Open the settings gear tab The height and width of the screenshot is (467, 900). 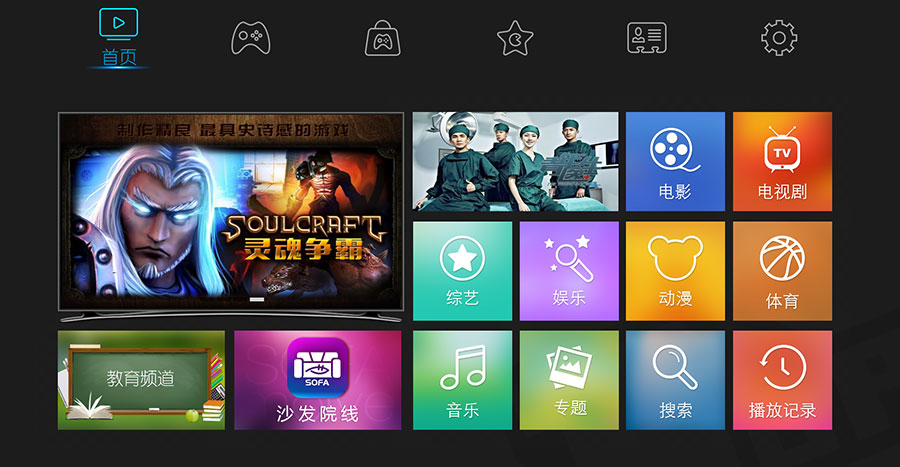click(779, 38)
